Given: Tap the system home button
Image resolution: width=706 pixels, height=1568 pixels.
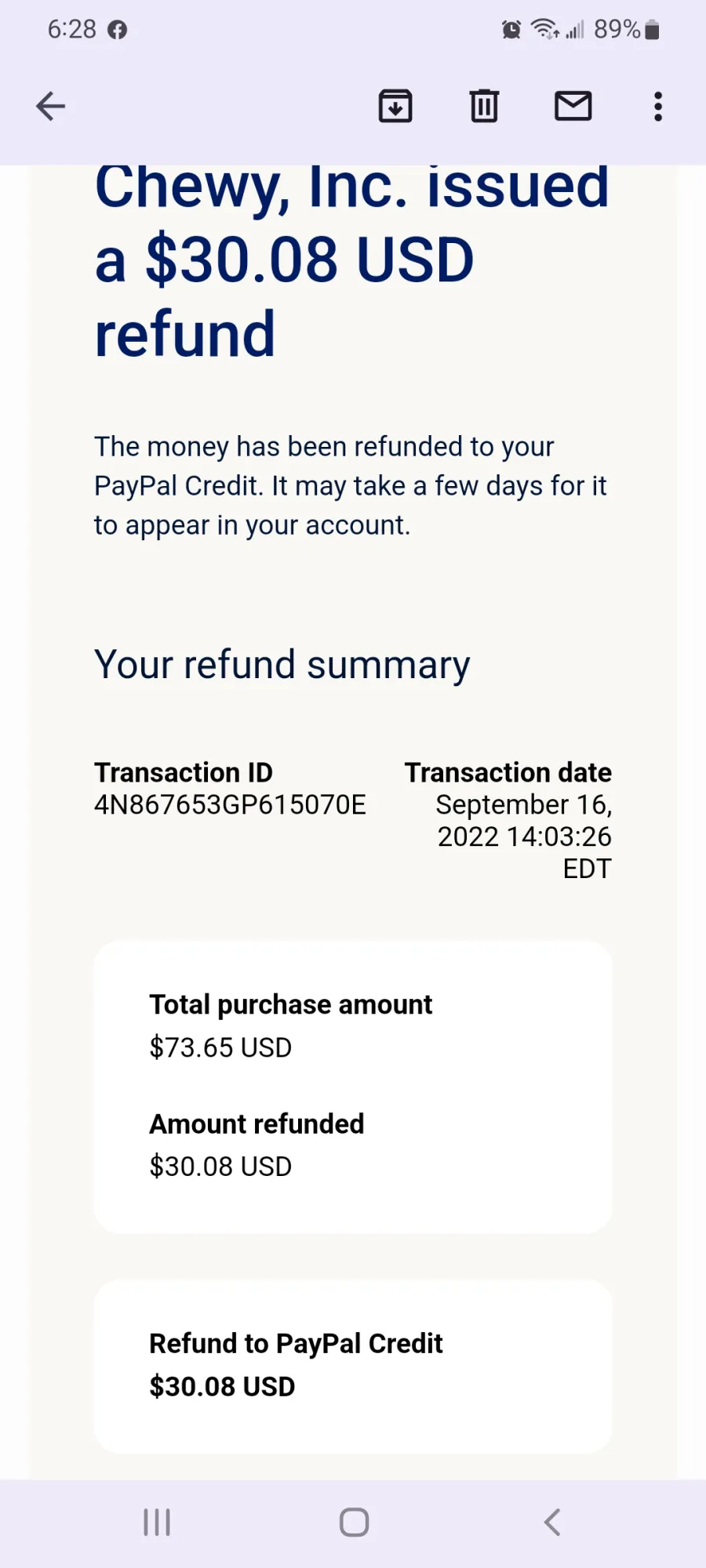Looking at the screenshot, I should point(354,1523).
